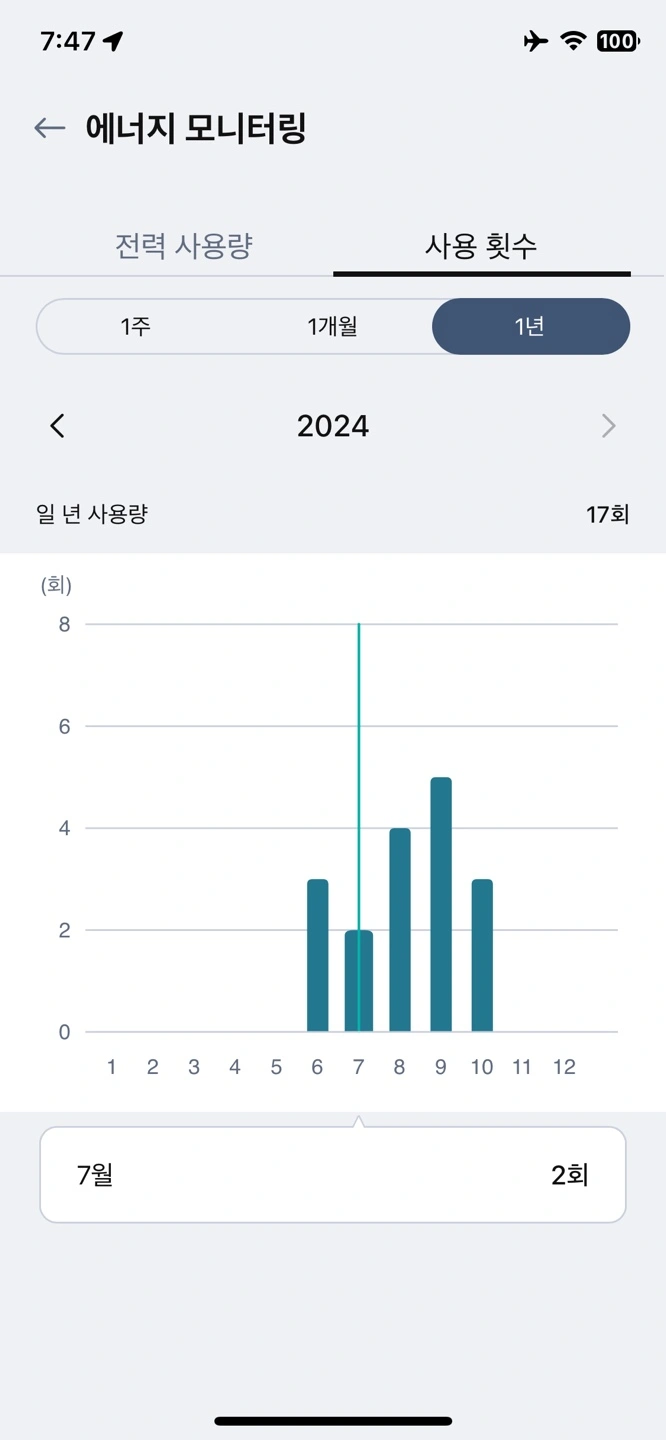
Task: Tap the bar for month 10
Action: click(482, 956)
